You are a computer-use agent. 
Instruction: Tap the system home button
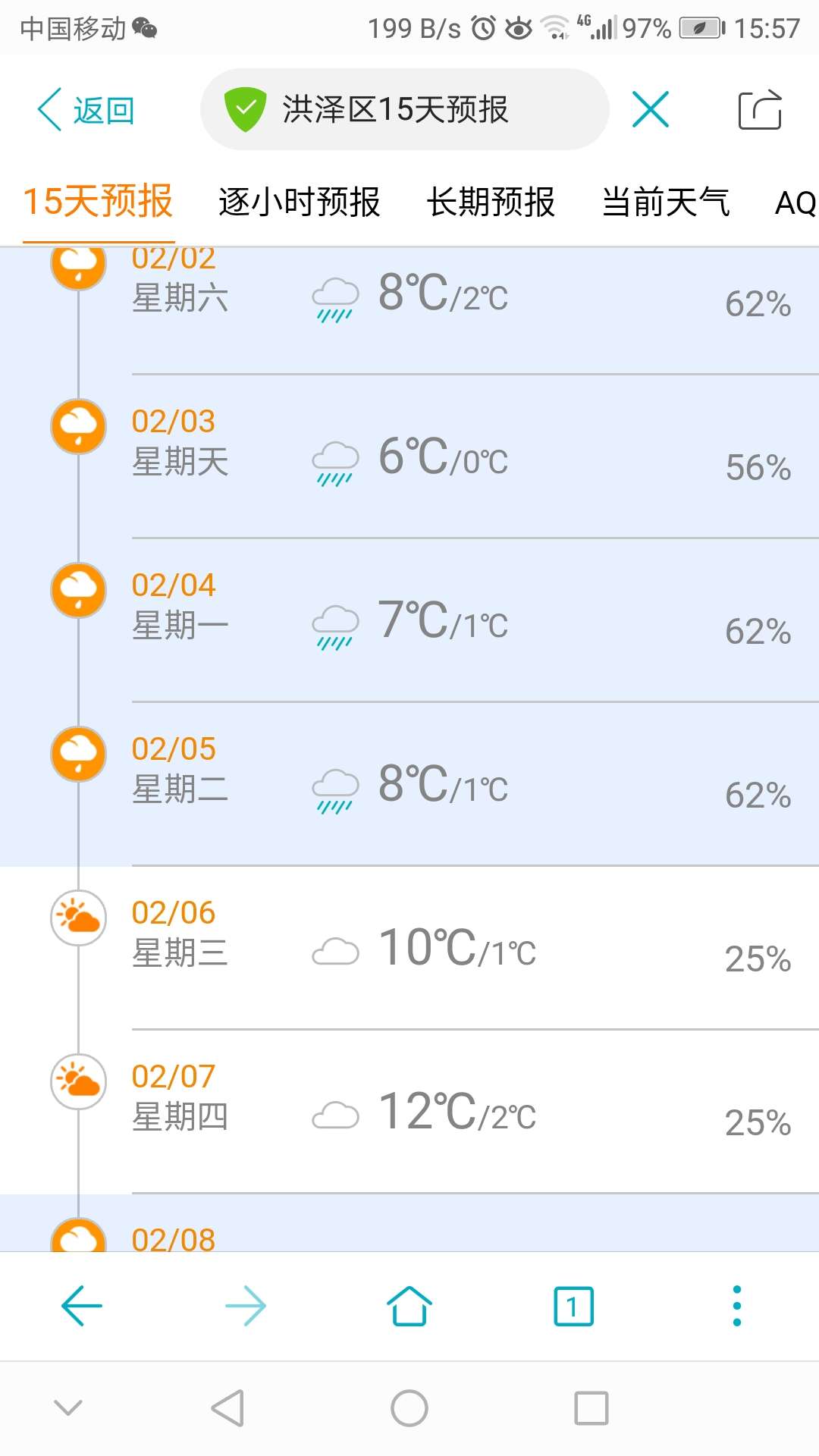click(409, 1409)
